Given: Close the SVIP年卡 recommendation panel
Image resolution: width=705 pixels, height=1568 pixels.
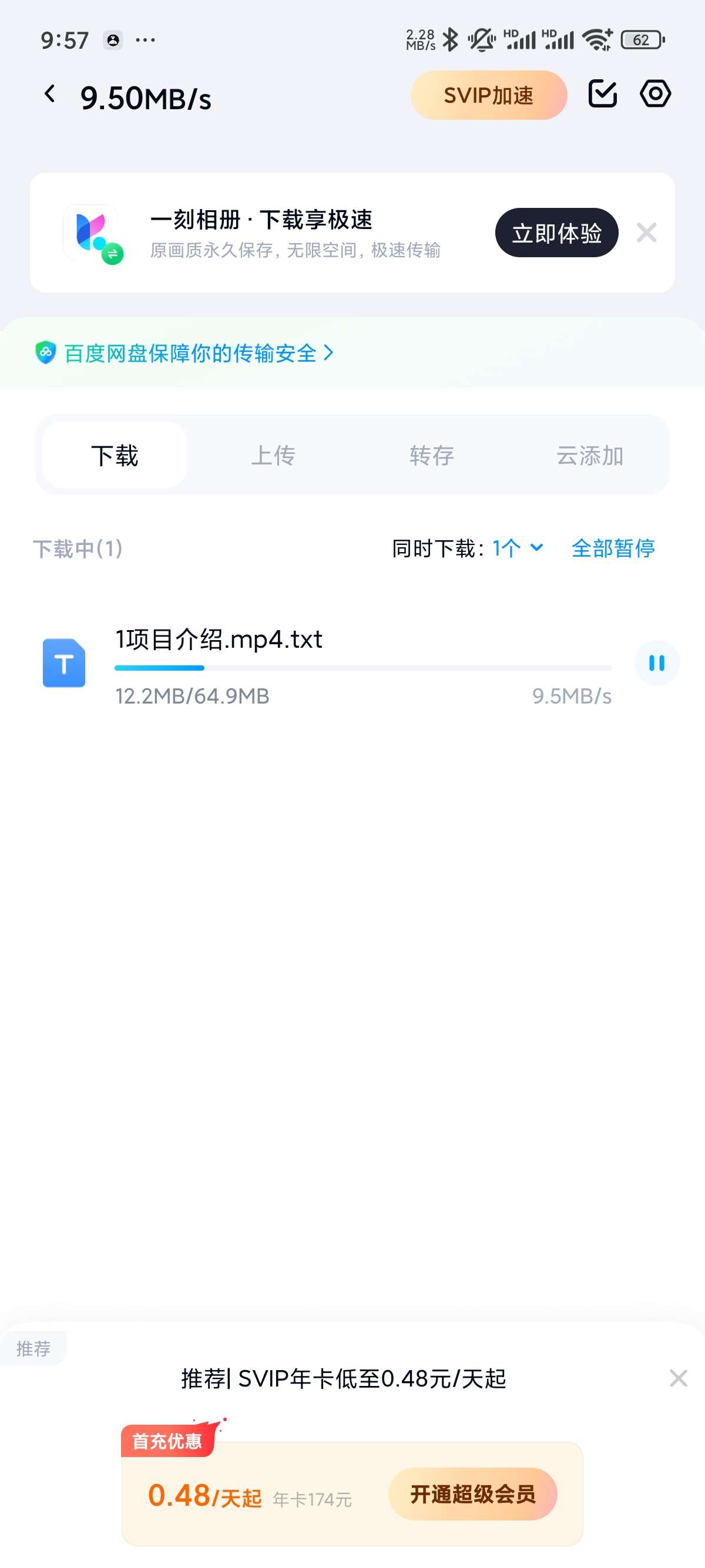Looking at the screenshot, I should pos(677,1378).
